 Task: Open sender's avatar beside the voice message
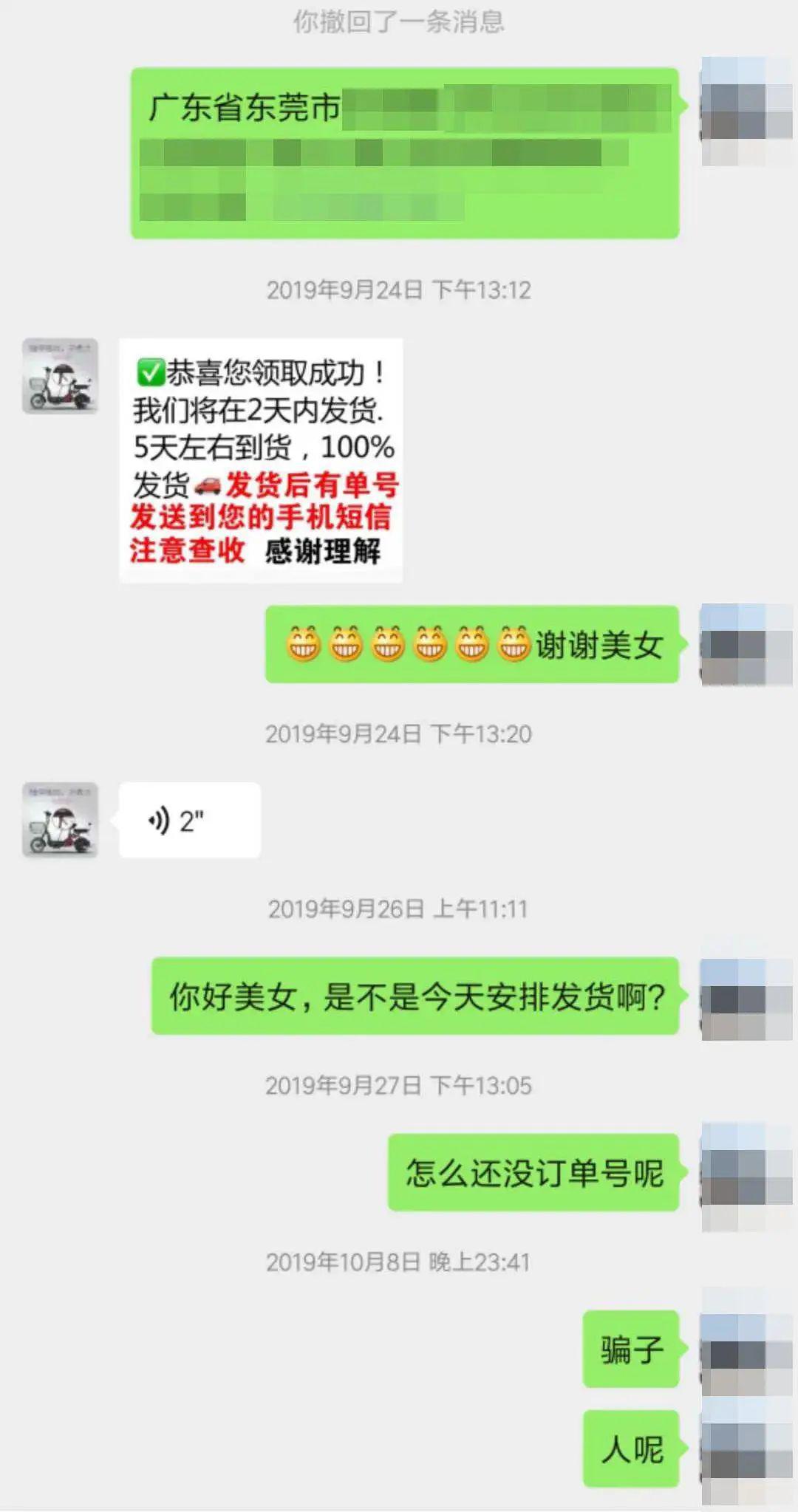pos(60,820)
